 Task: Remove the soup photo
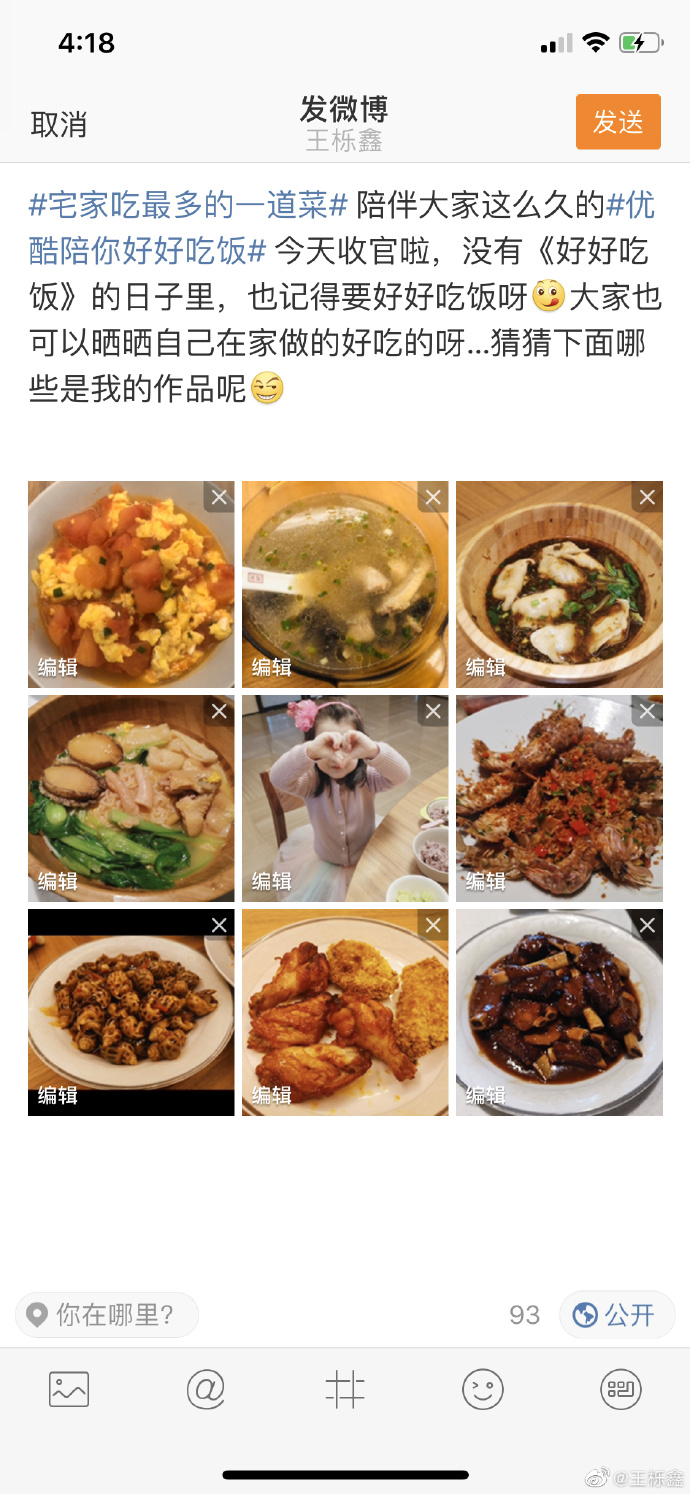(433, 497)
